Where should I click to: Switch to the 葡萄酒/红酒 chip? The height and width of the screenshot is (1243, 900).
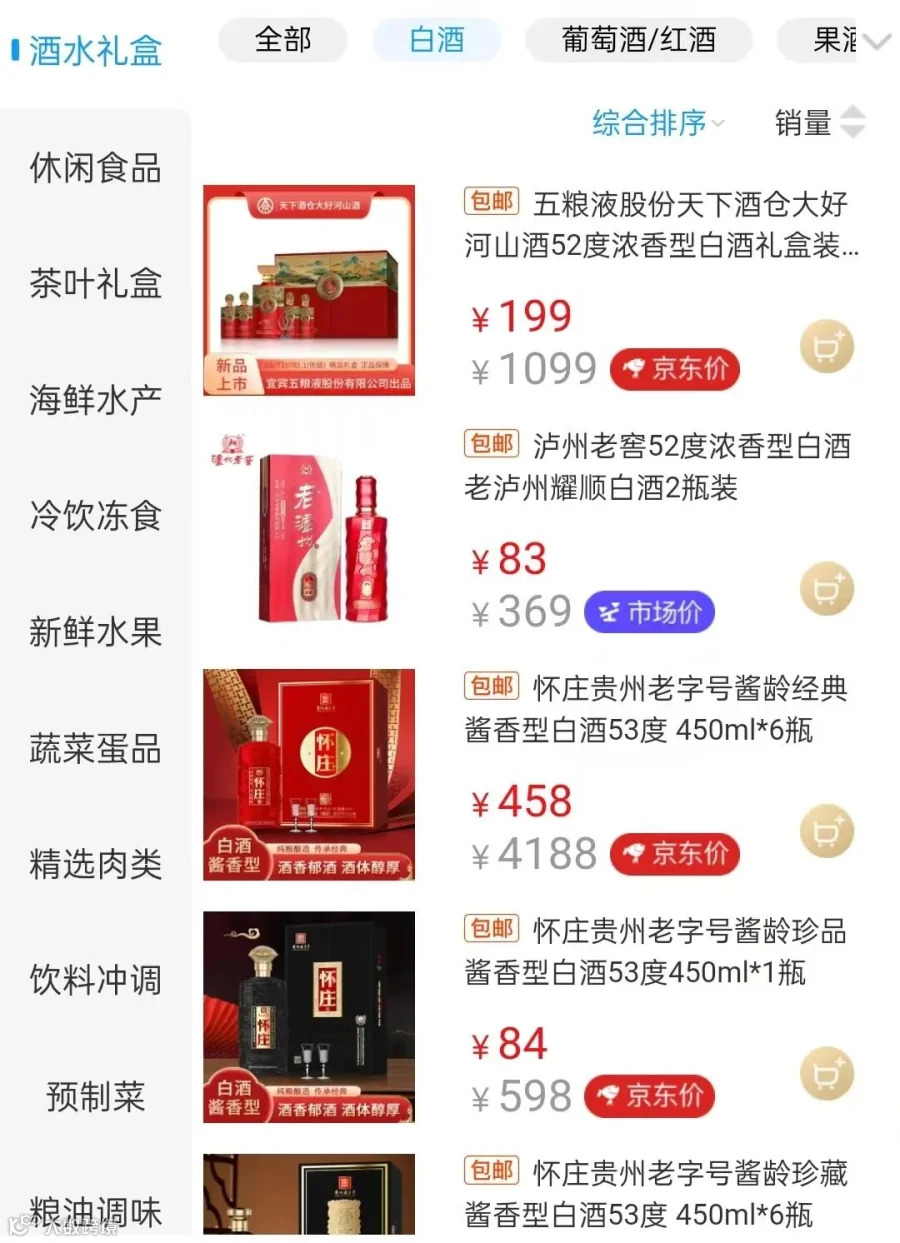pos(638,40)
